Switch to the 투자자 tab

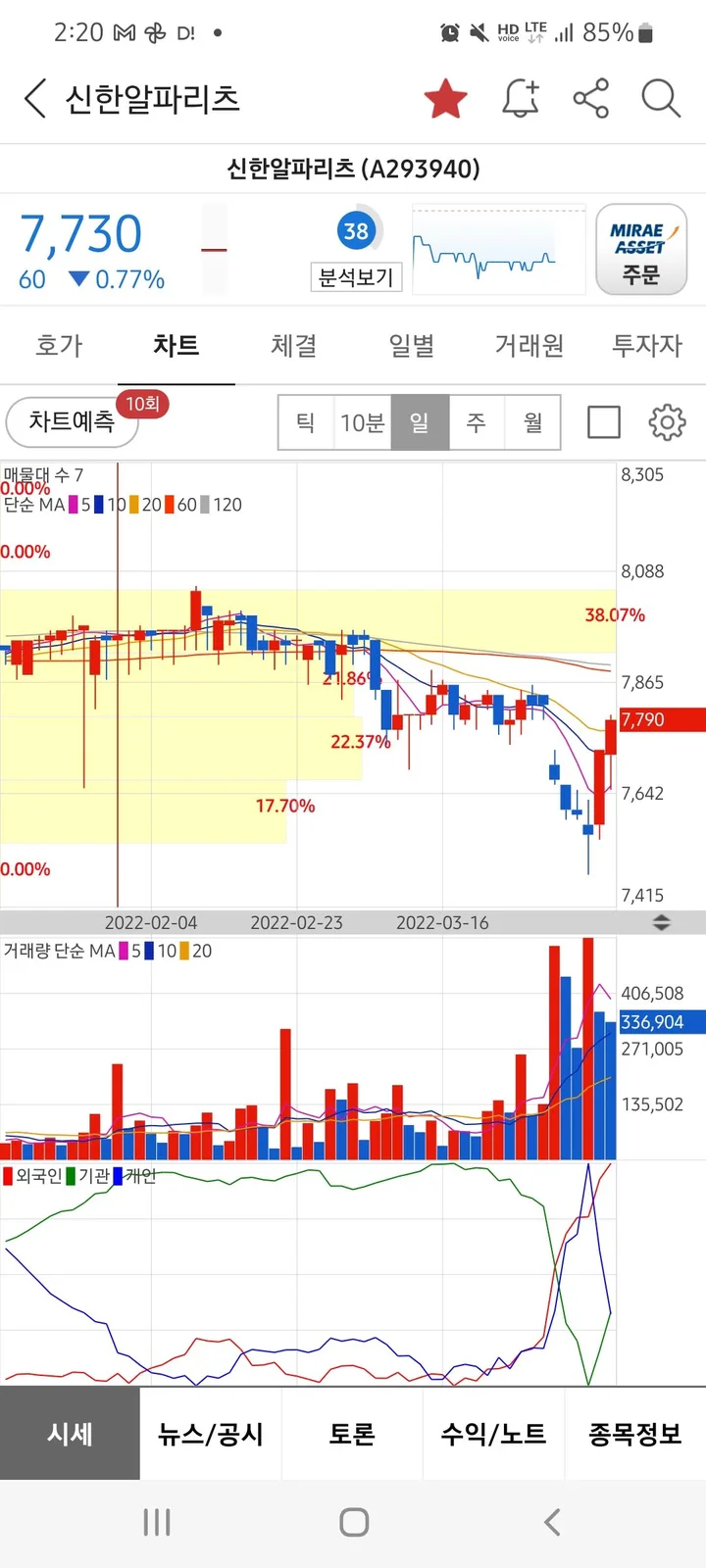coord(647,345)
